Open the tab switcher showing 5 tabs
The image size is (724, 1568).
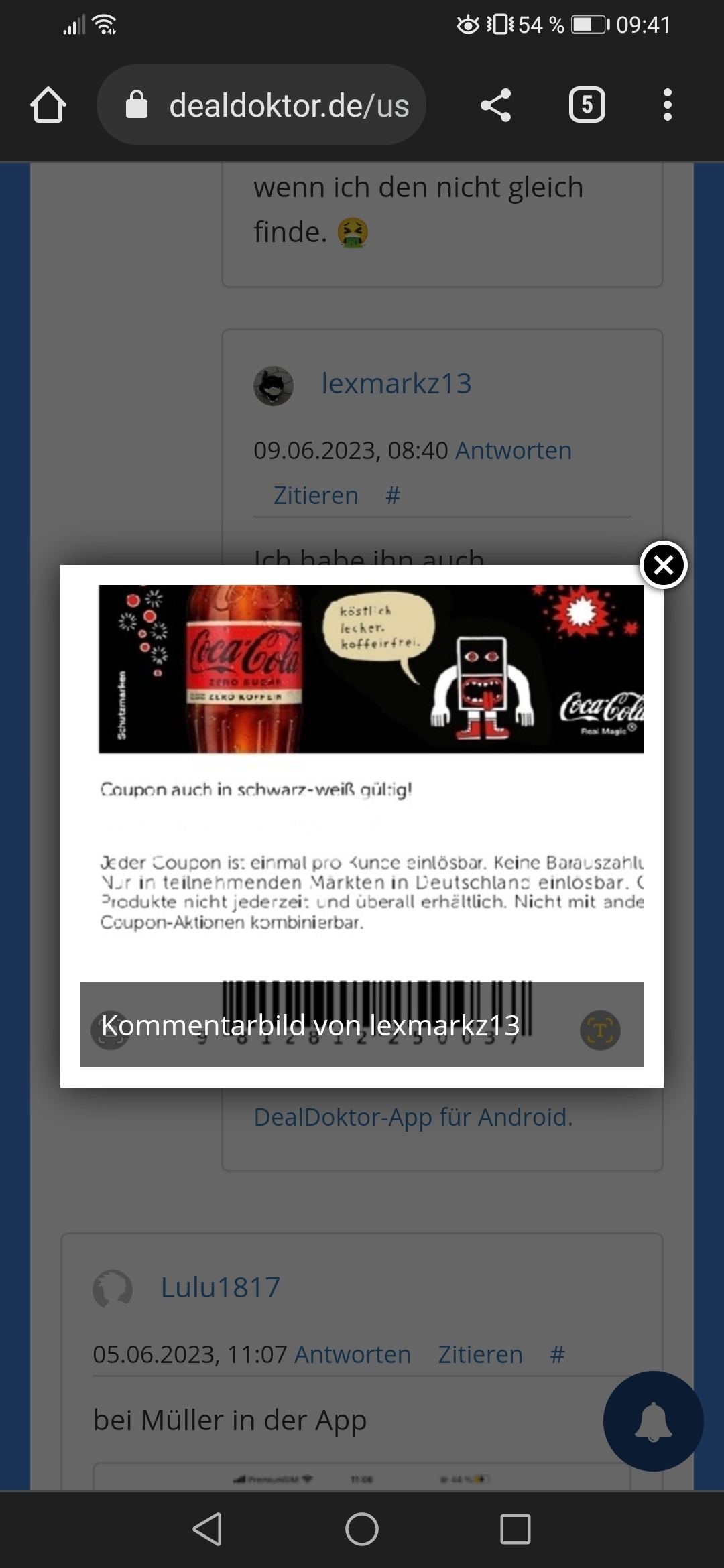[x=587, y=105]
